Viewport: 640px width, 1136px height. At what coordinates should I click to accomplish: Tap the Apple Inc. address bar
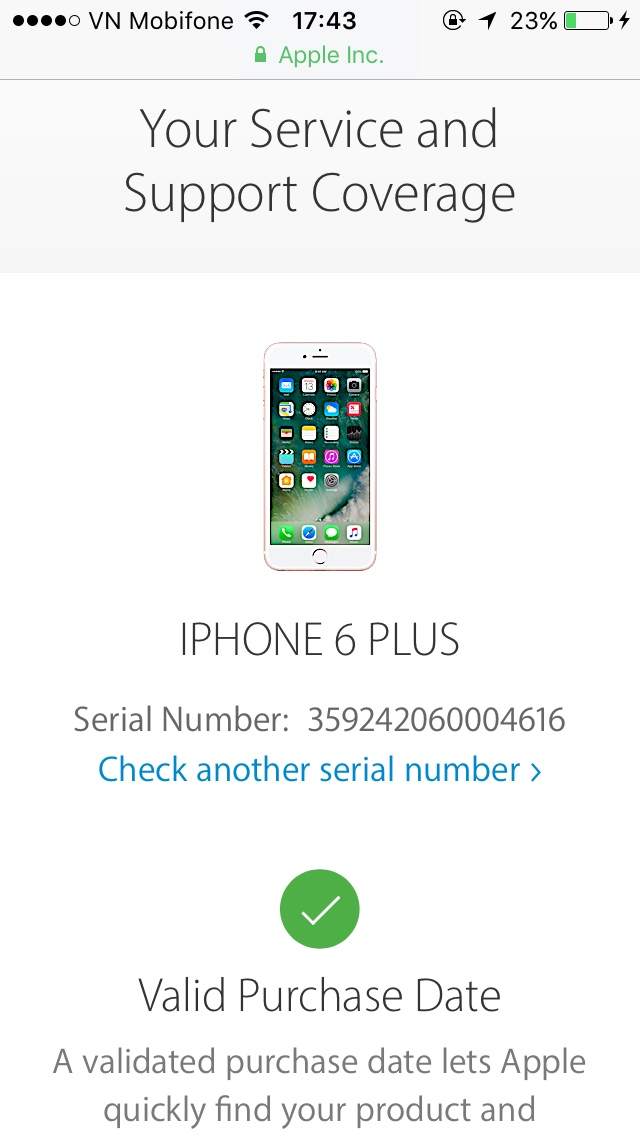pos(319,56)
